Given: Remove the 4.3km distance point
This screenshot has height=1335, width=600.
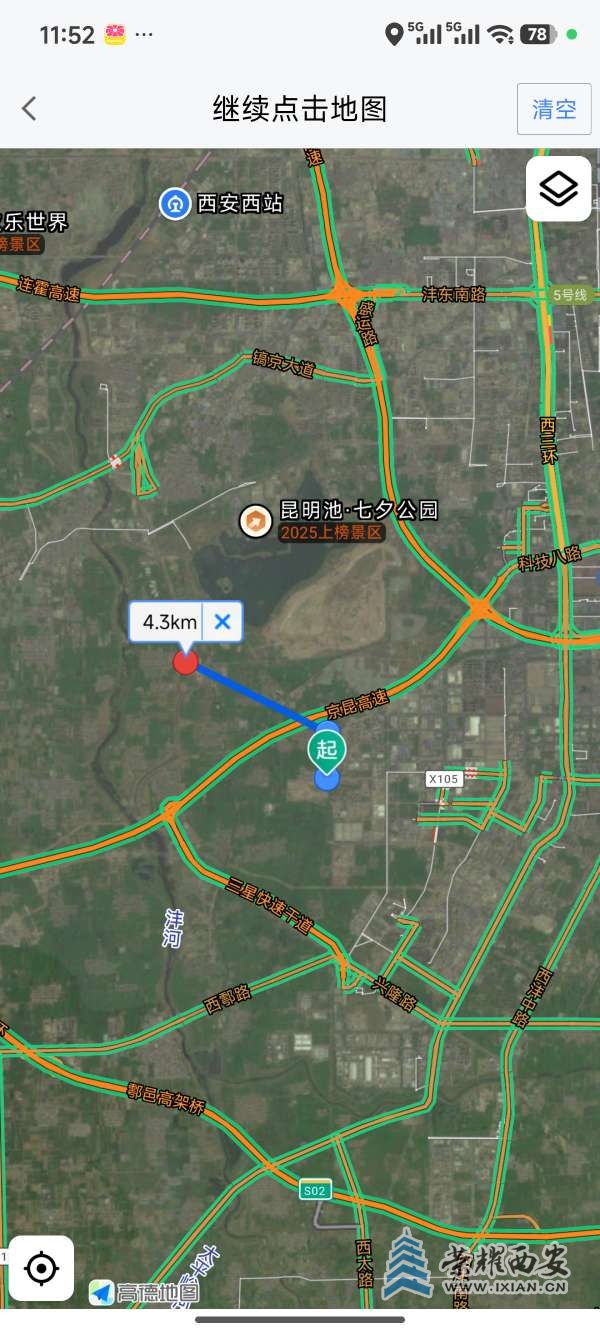Looking at the screenshot, I should click(x=223, y=622).
